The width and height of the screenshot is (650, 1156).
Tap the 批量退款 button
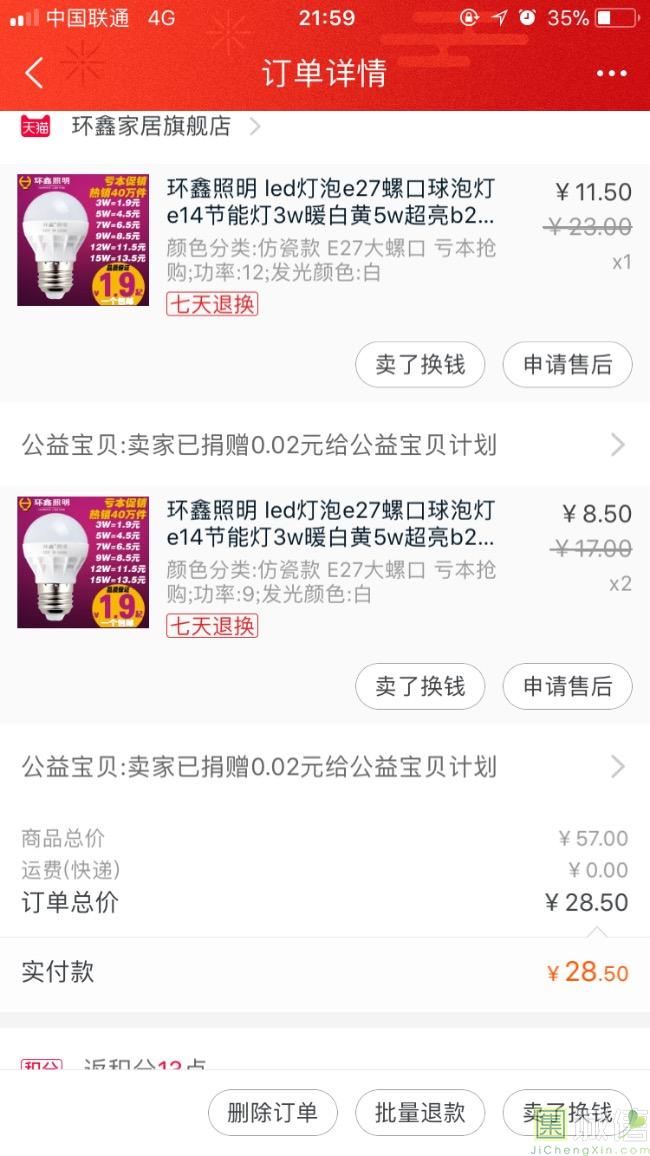(x=420, y=1113)
